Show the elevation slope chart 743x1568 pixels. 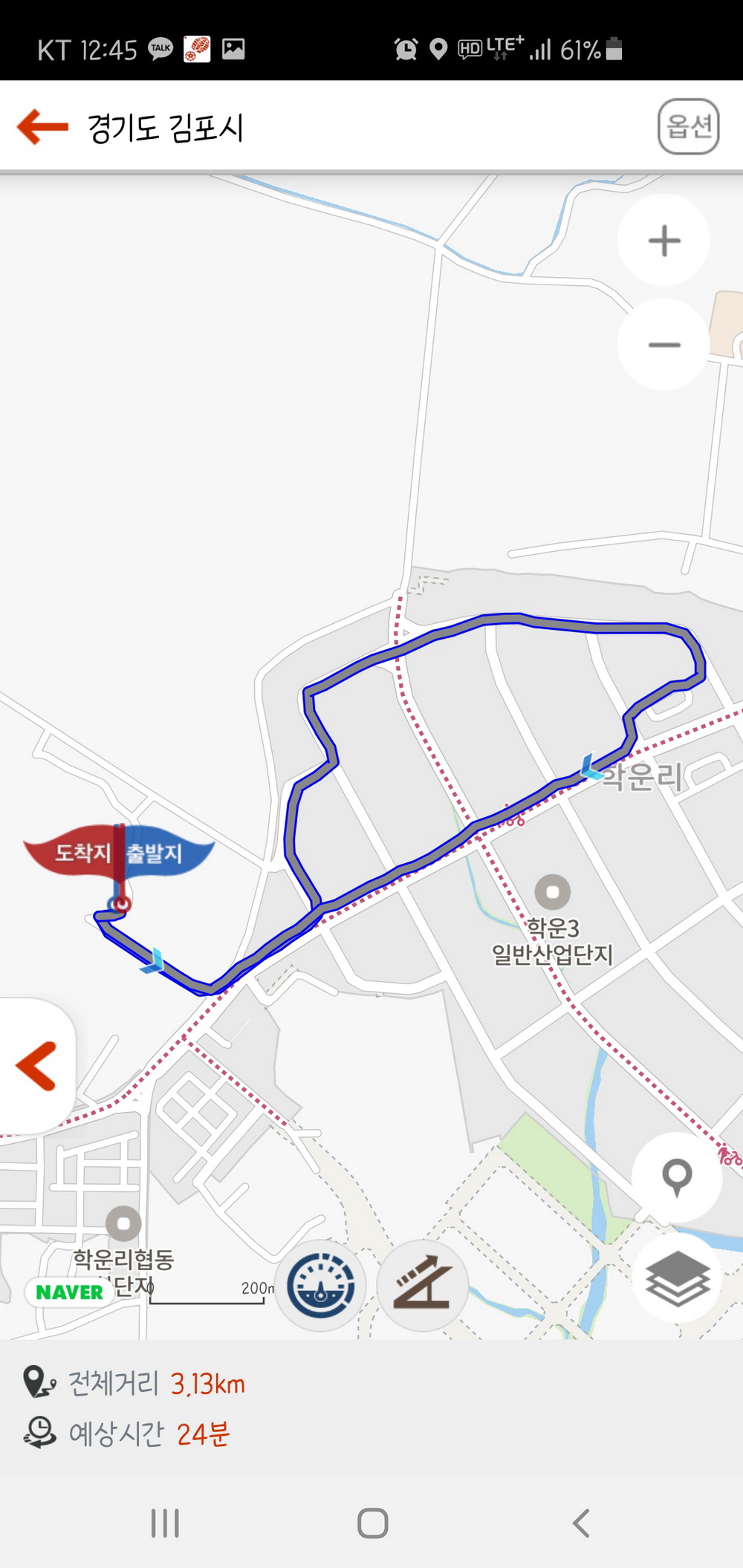pos(423,1285)
